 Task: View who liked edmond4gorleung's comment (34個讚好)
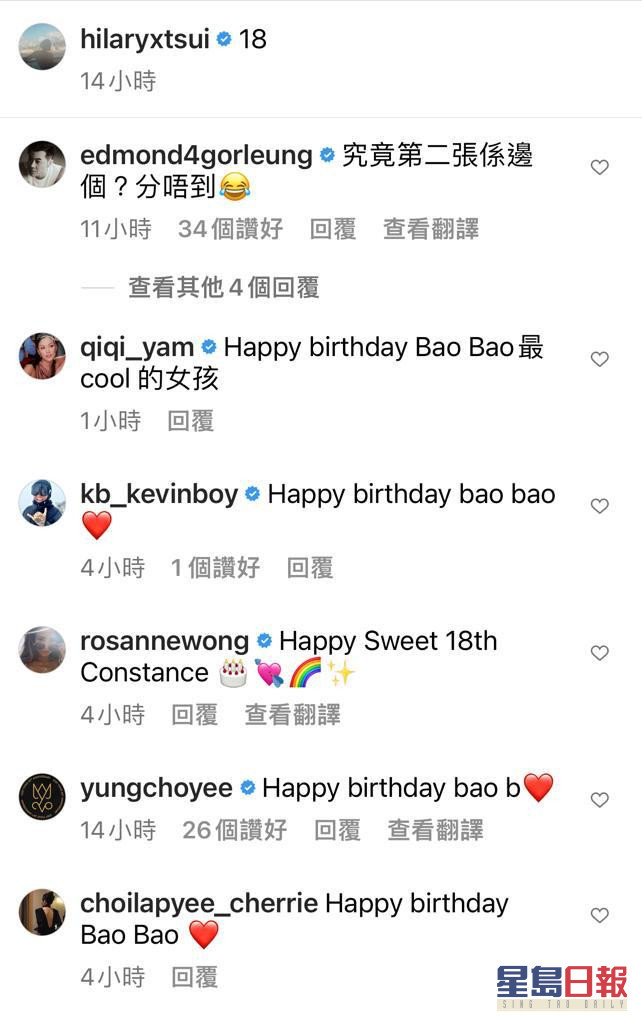coord(230,229)
